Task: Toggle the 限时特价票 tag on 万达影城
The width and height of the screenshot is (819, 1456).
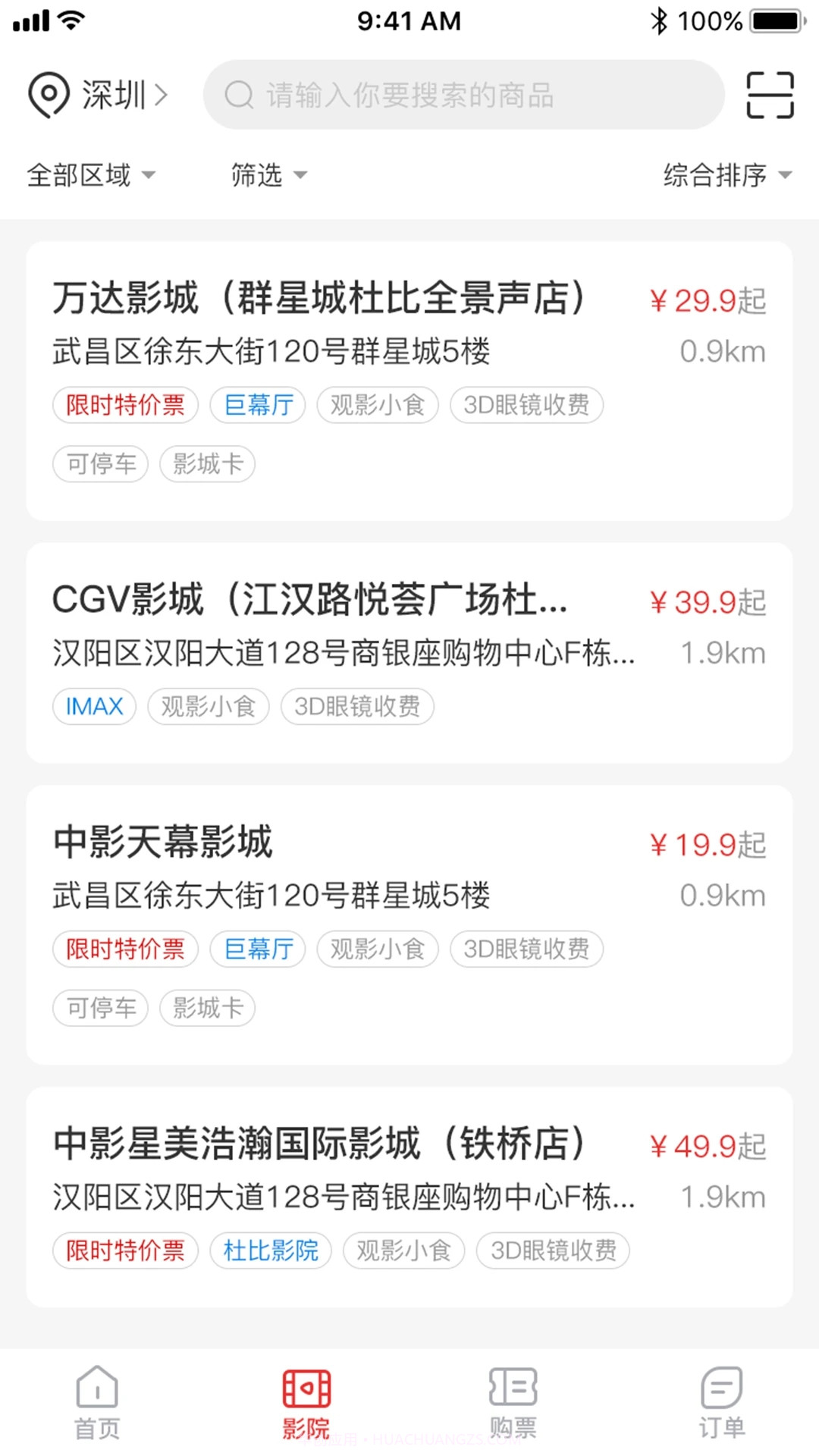Action: tap(124, 406)
